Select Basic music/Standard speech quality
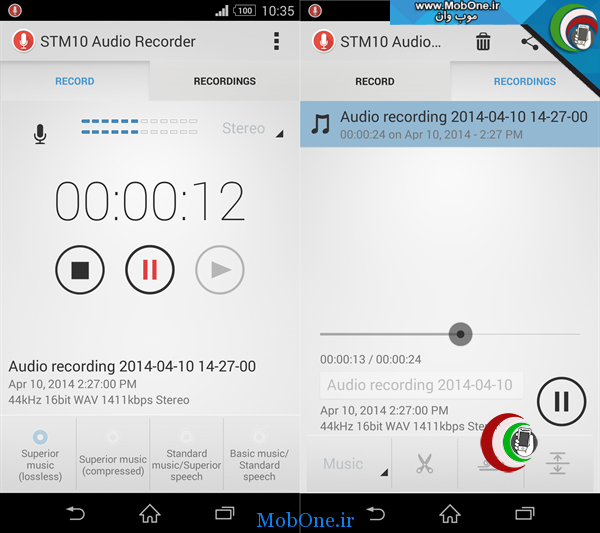 (x=260, y=455)
